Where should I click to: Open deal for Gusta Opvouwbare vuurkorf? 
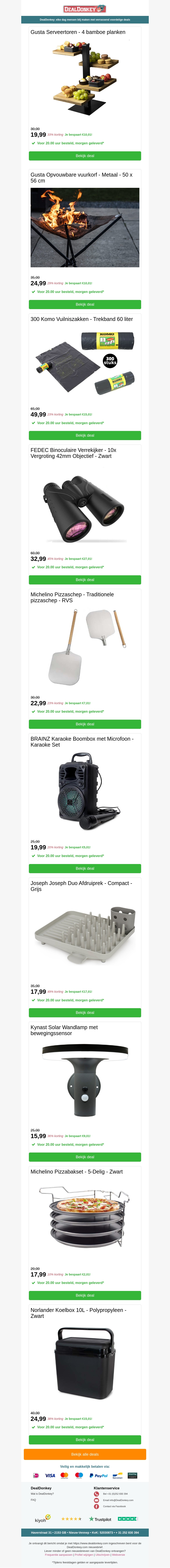85,304
